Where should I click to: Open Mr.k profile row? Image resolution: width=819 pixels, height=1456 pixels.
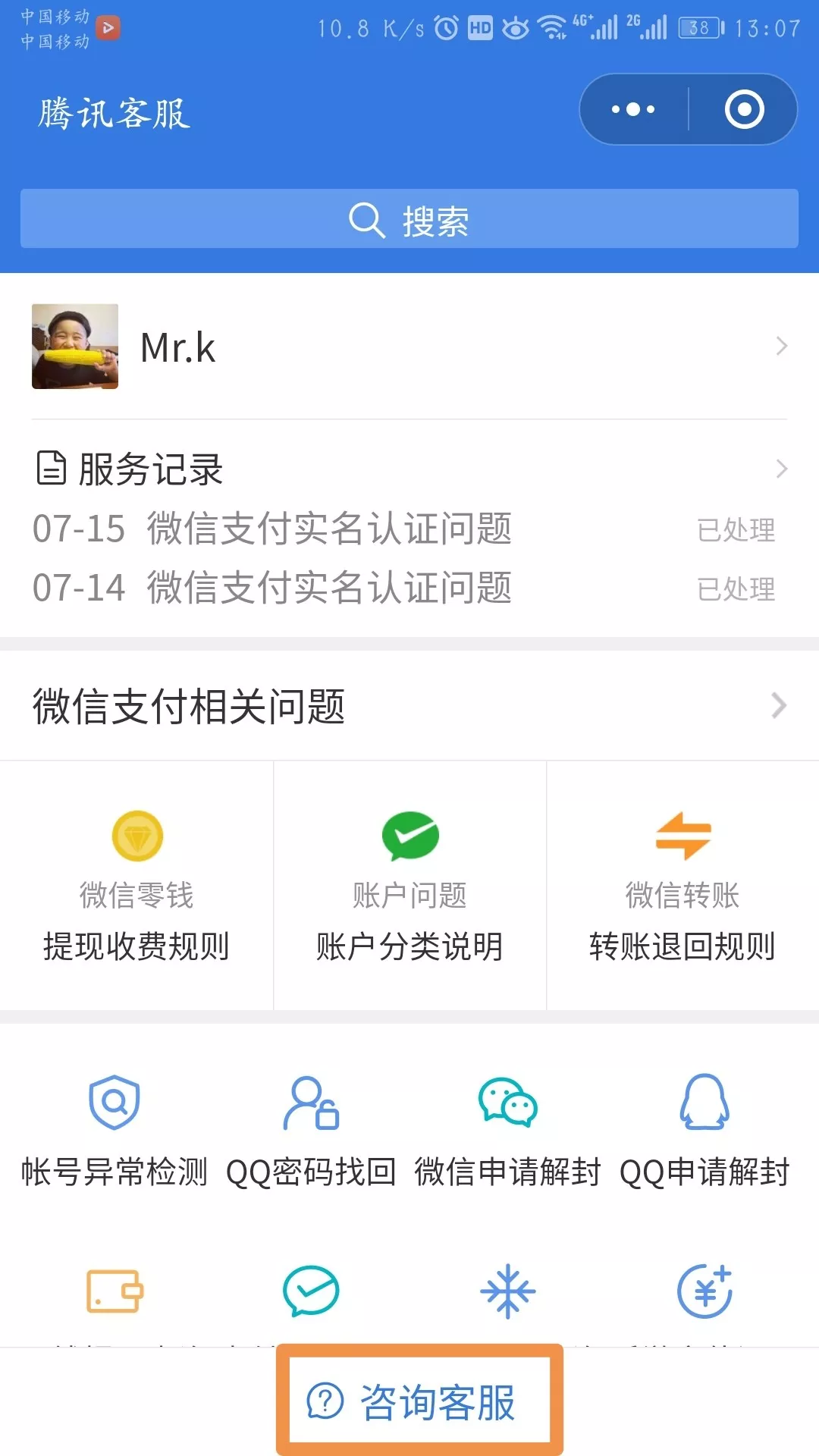click(x=409, y=347)
